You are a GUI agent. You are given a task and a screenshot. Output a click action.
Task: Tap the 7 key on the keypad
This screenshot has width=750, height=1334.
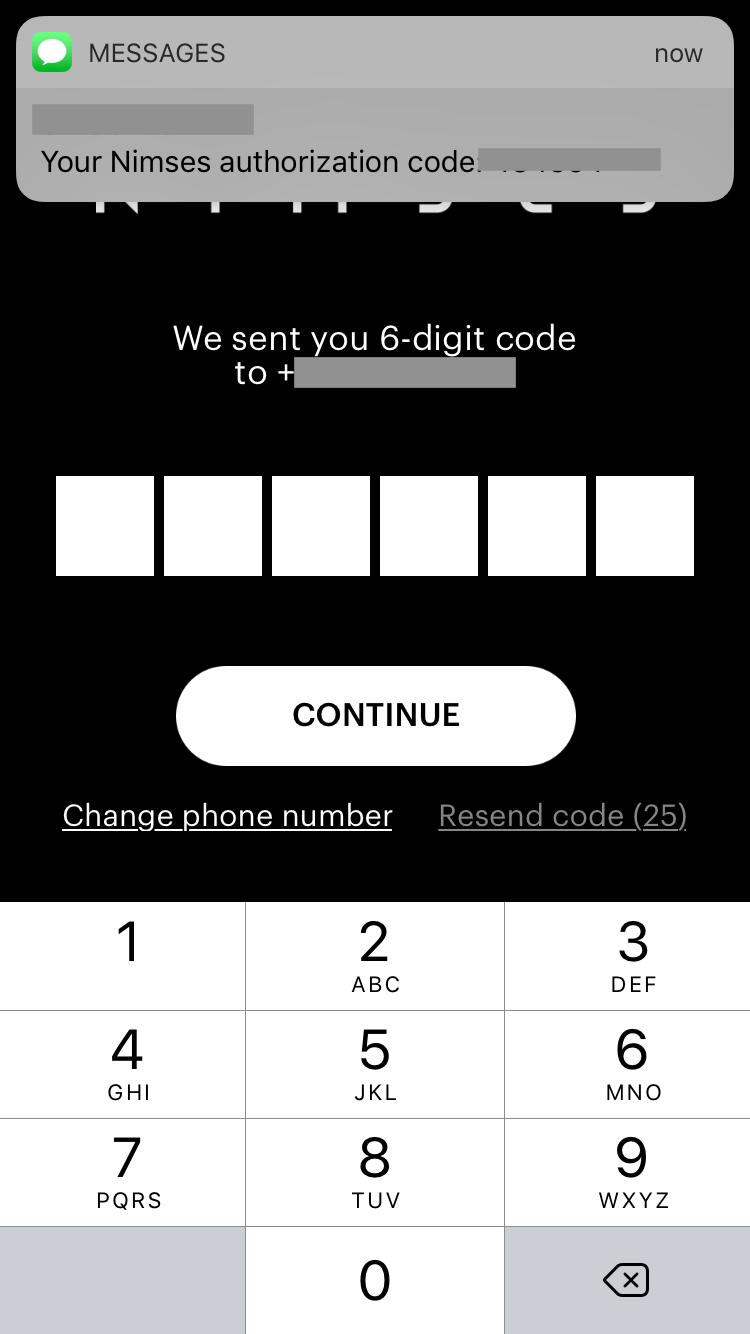point(122,1172)
